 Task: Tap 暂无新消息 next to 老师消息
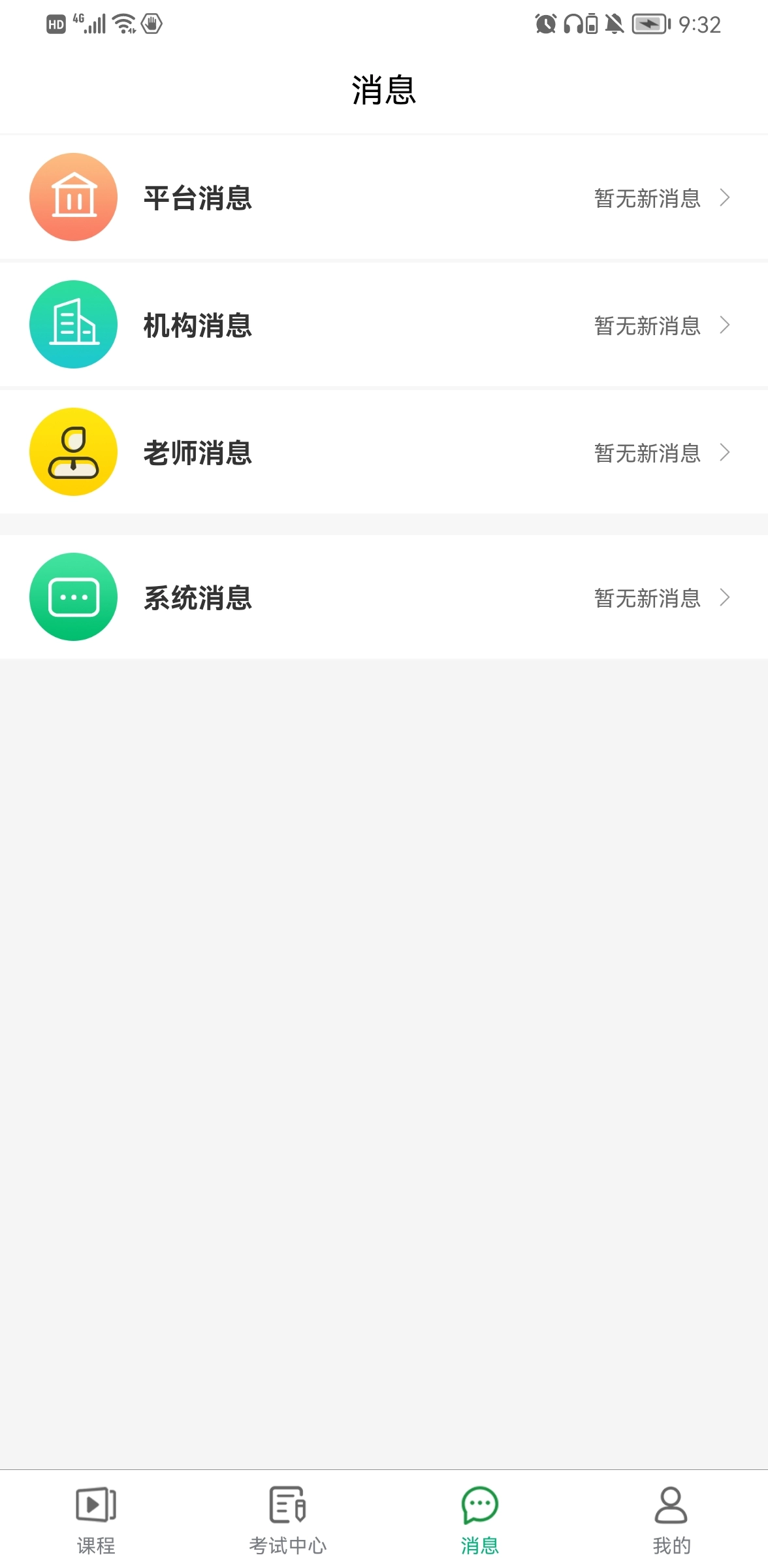tap(647, 451)
